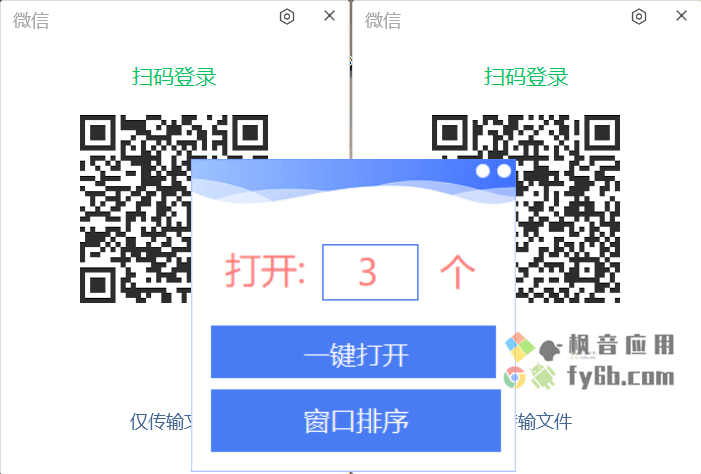This screenshot has width=701, height=474.
Task: Open settings of the left 微信 window
Action: [287, 16]
